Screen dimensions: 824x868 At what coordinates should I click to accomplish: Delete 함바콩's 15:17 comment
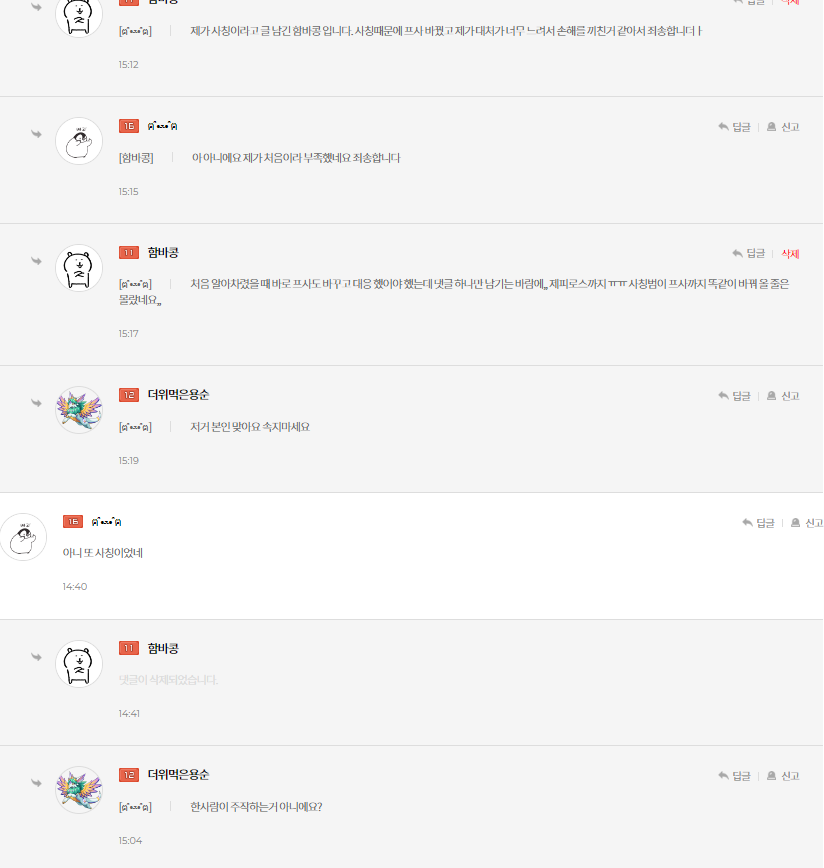tap(790, 254)
